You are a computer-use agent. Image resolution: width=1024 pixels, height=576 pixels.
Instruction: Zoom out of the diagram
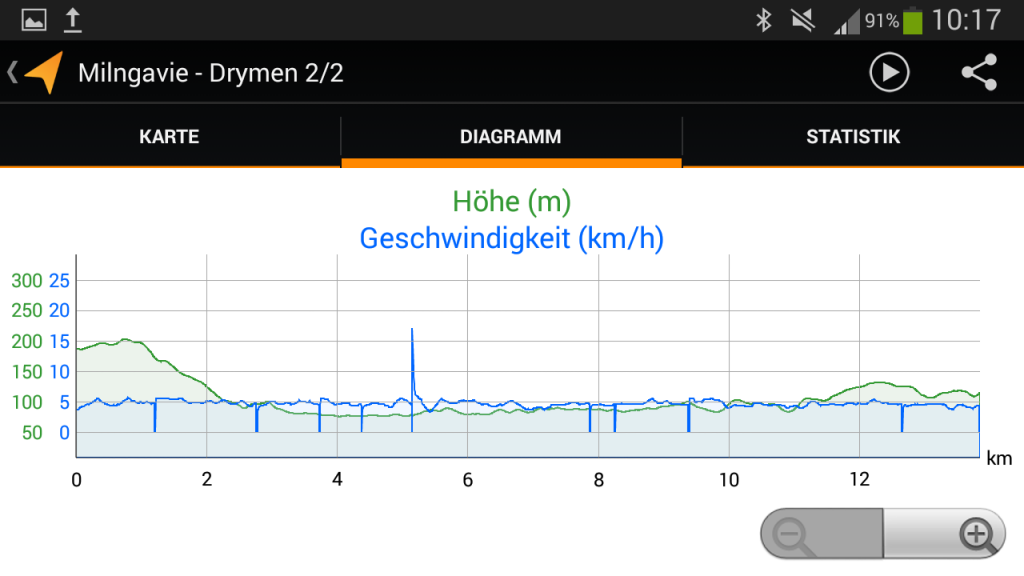(x=820, y=534)
